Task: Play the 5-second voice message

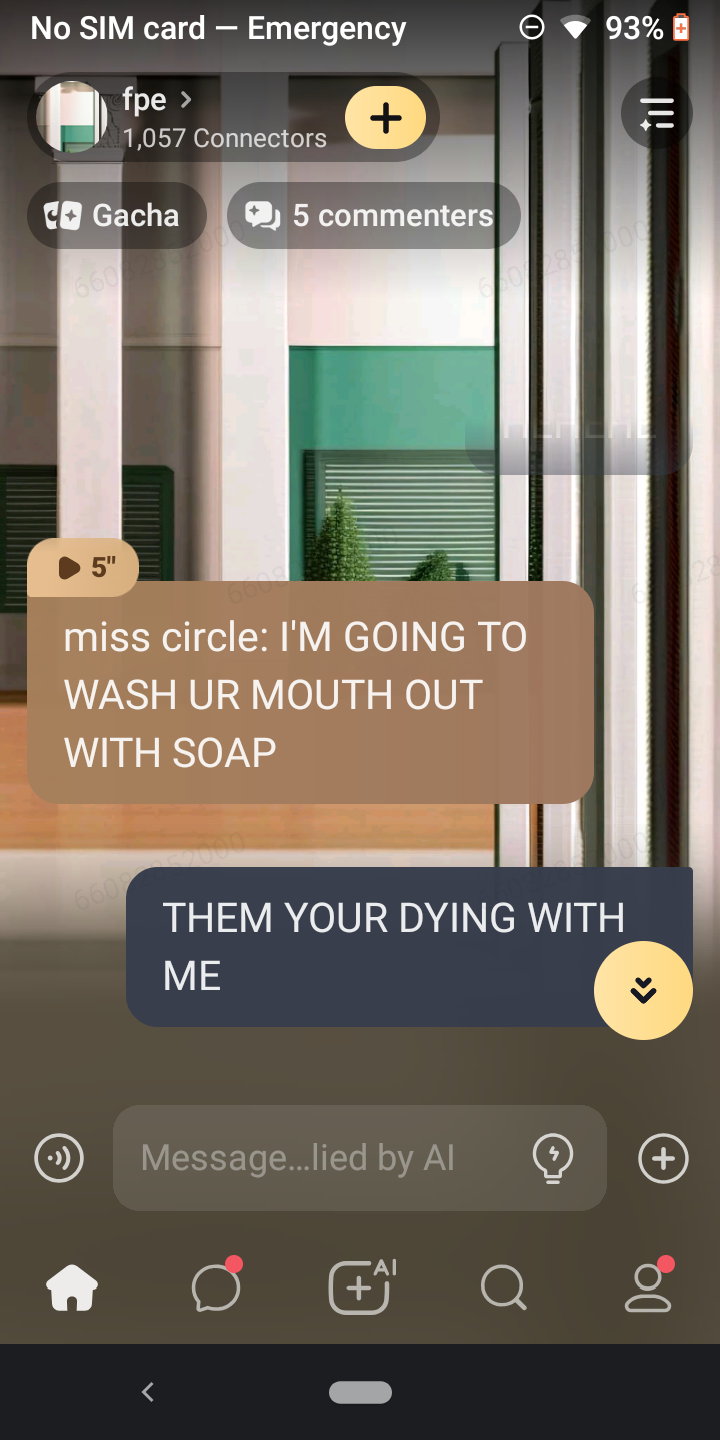Action: (x=84, y=568)
